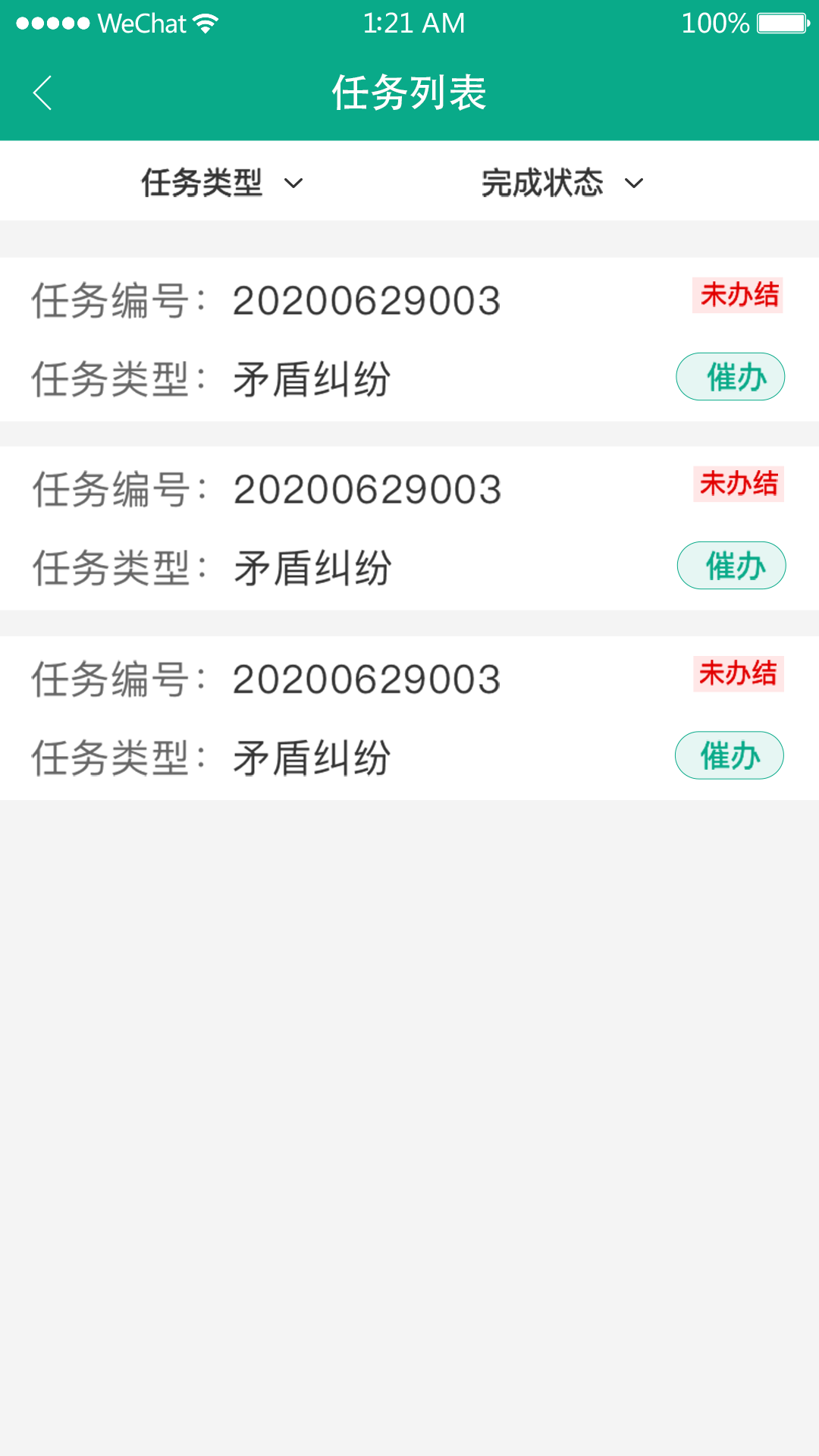The image size is (819, 1456).
Task: Tap 催办 on the first task card
Action: (x=730, y=376)
